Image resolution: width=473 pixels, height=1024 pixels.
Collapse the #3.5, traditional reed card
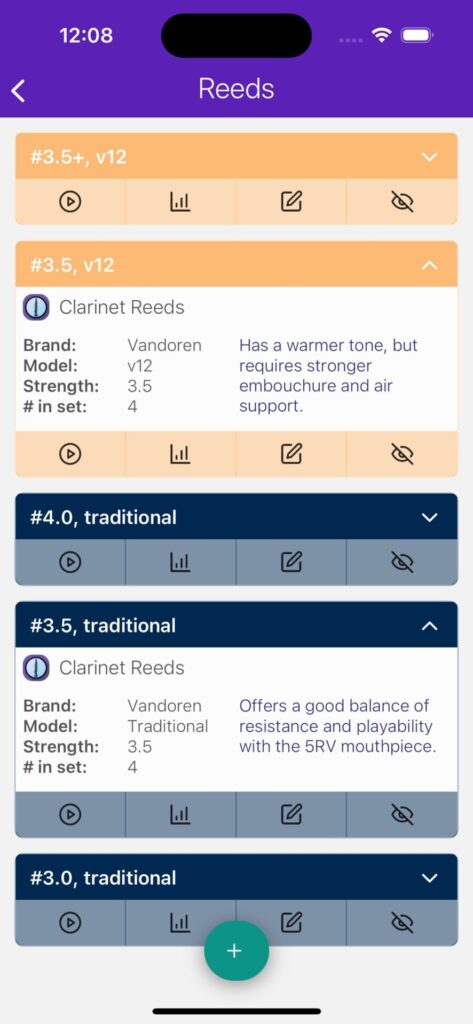[x=429, y=626]
